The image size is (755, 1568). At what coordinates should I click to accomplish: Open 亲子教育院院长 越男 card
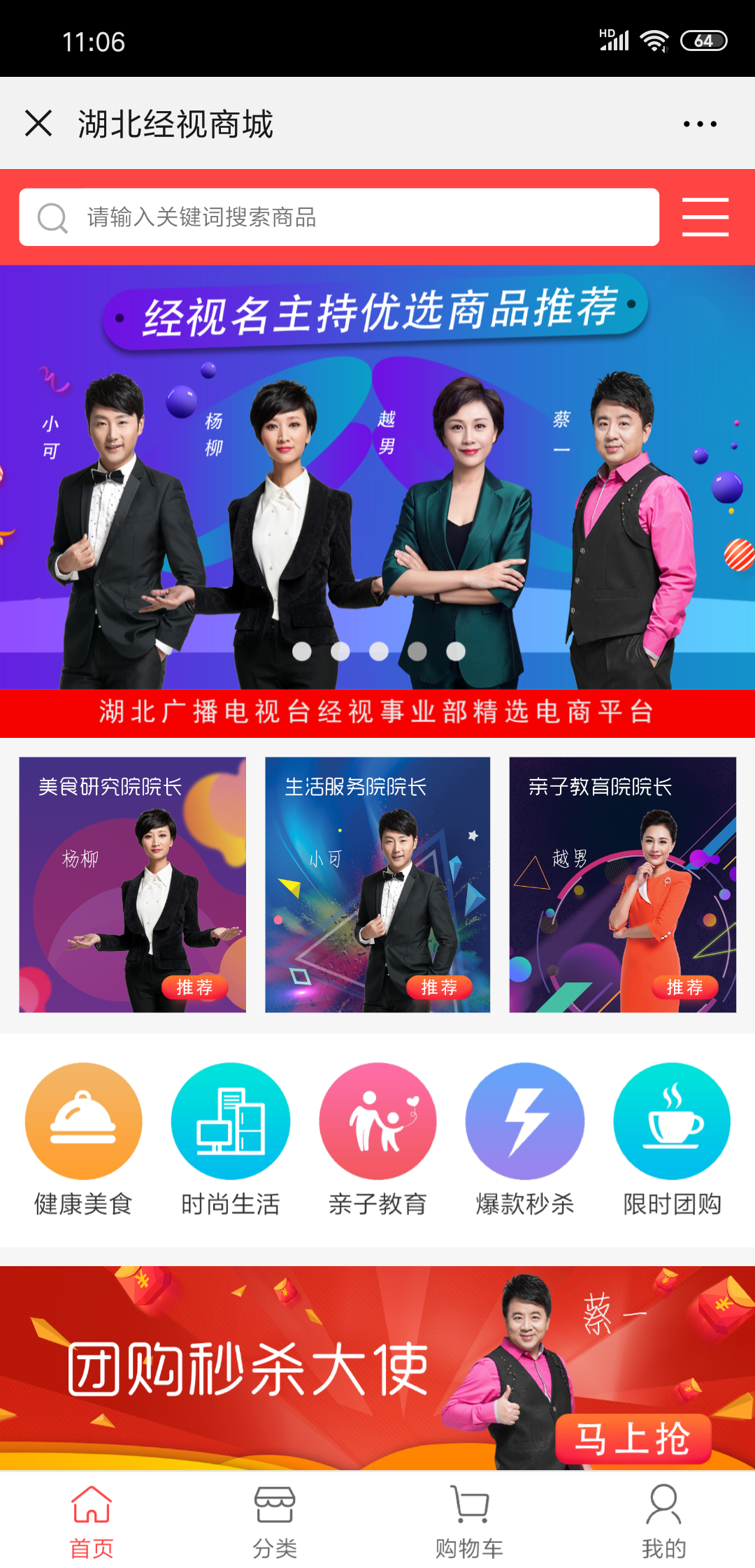coord(622,885)
